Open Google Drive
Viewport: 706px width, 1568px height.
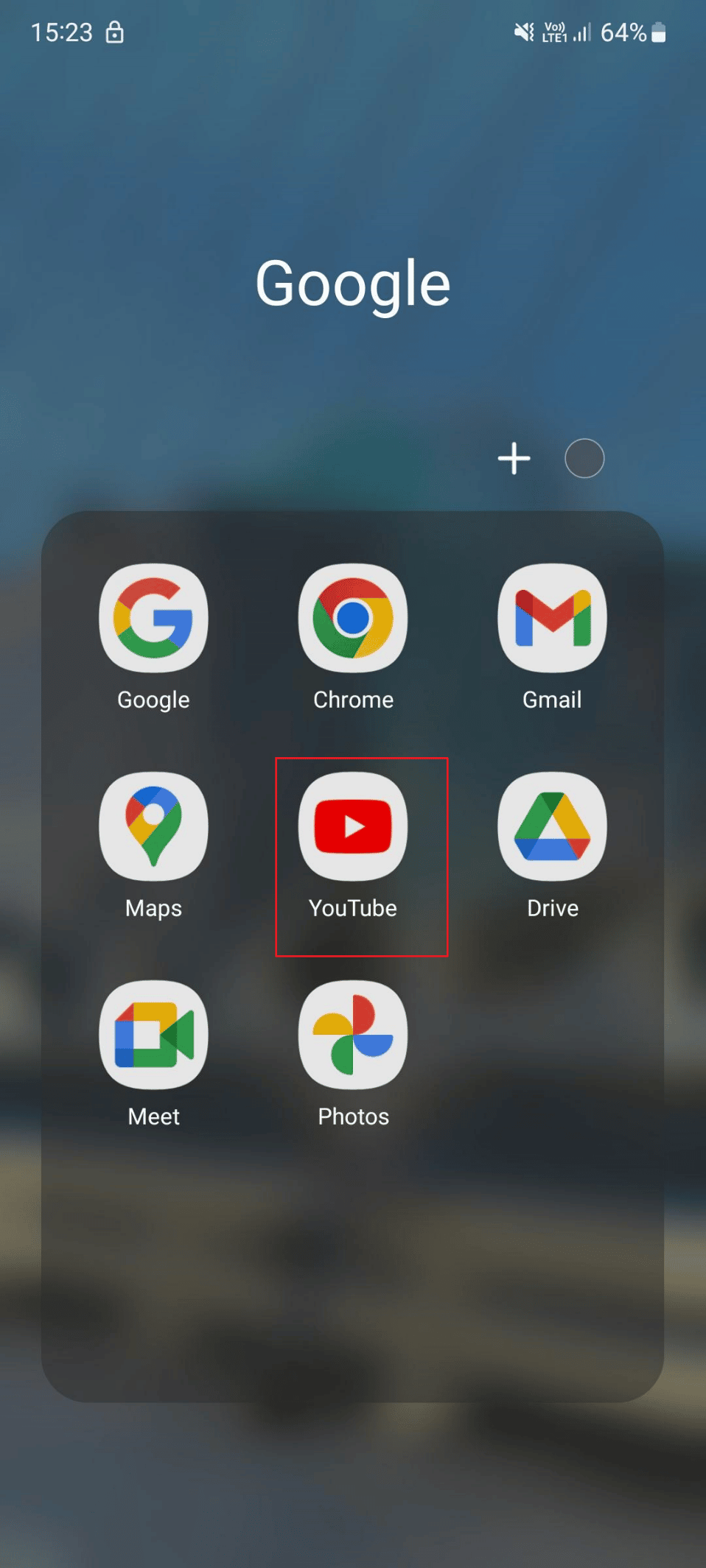click(552, 826)
